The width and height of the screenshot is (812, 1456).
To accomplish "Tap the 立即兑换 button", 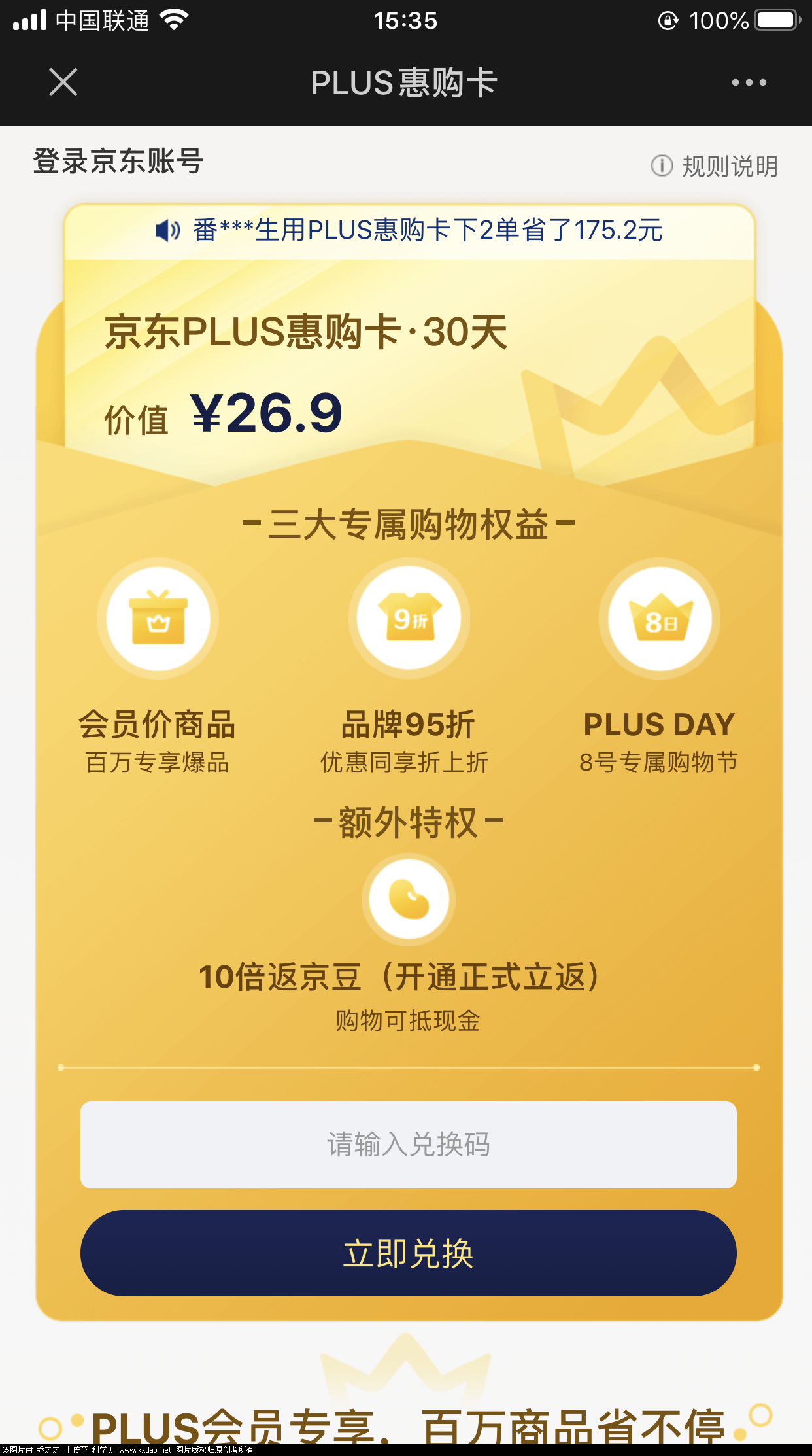I will [408, 1253].
